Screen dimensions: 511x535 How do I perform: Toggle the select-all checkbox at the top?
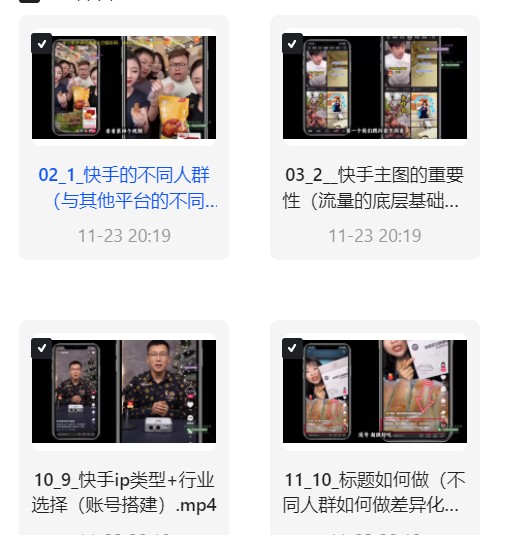coord(29,1)
